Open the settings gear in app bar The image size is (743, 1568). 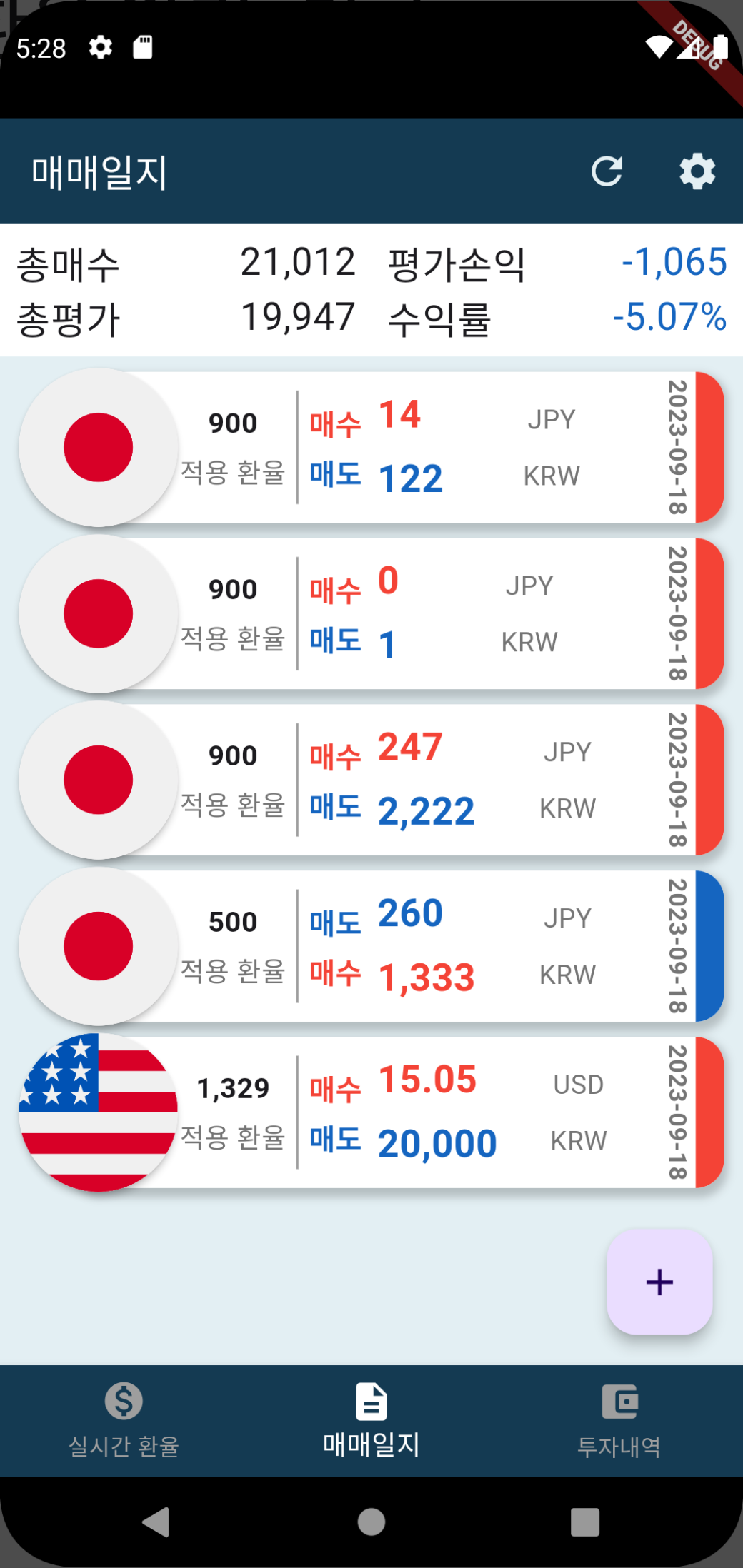(697, 171)
